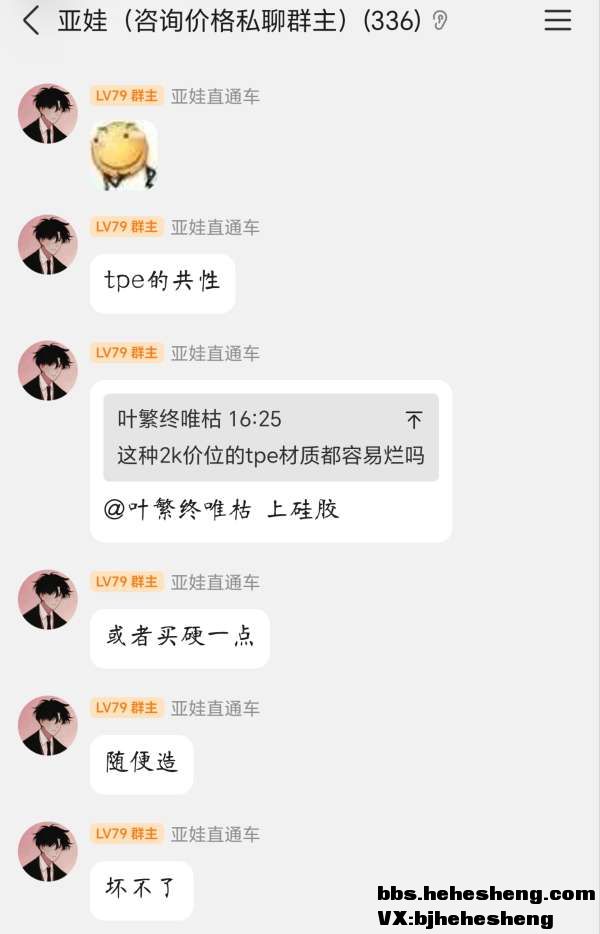View profile of sender of '随便造'

(48, 726)
